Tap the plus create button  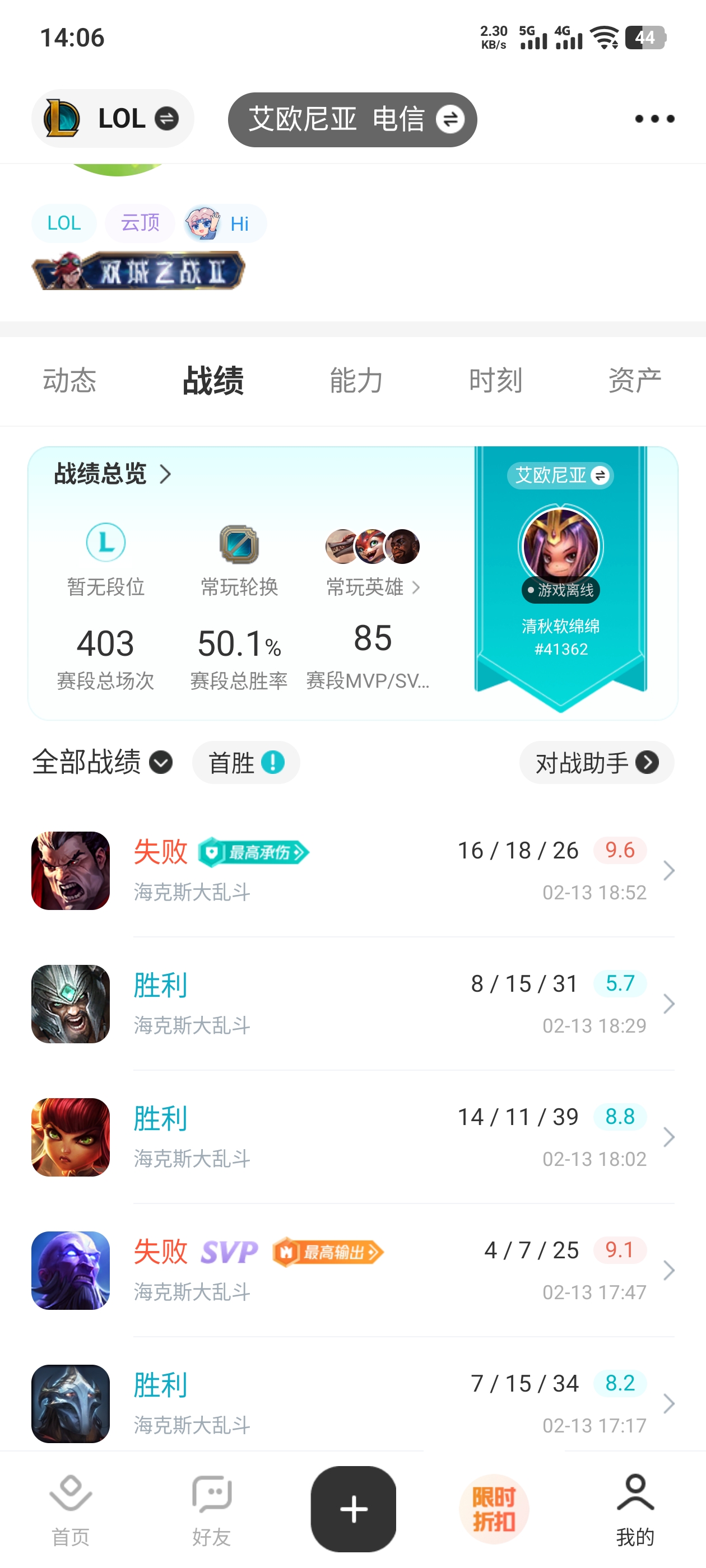[x=354, y=1508]
